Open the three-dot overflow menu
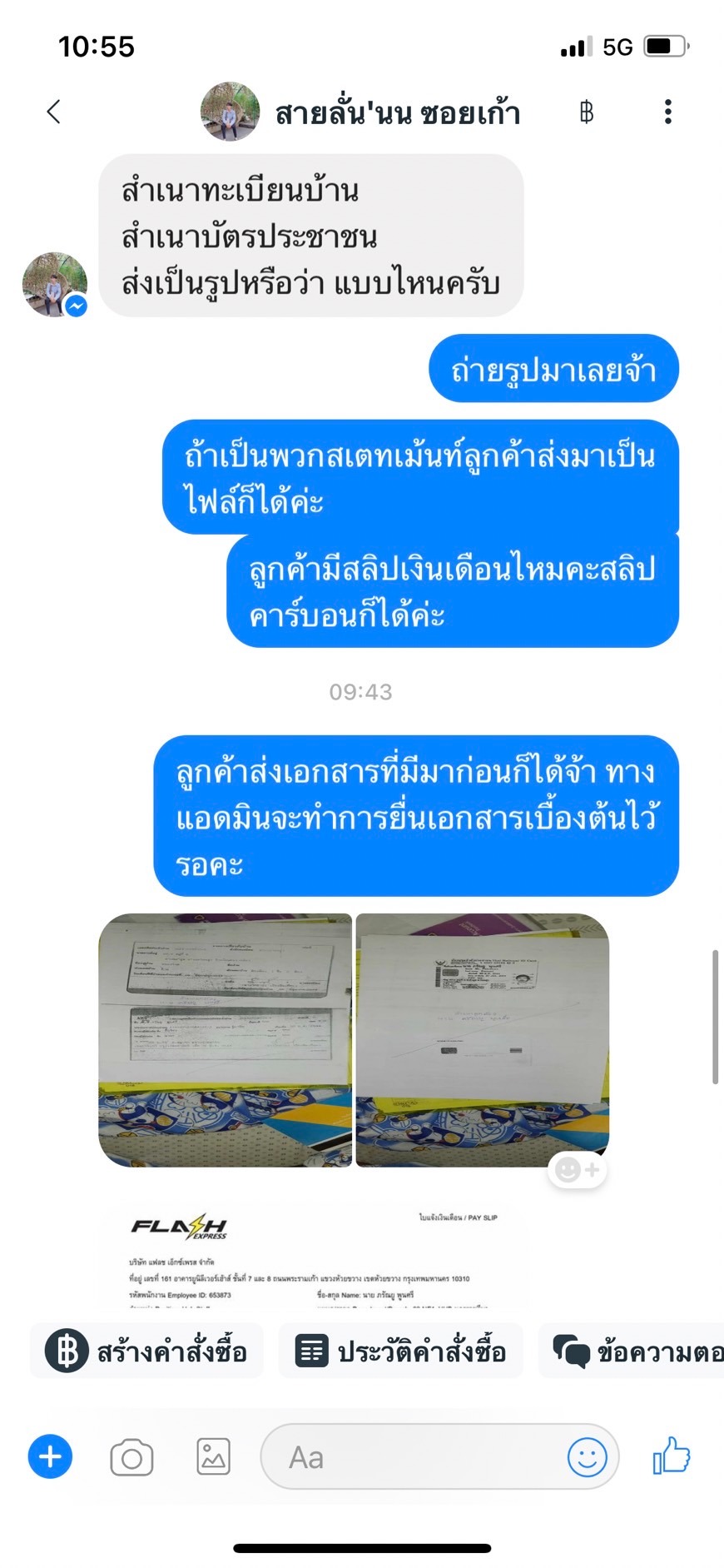724x1568 pixels. [667, 112]
